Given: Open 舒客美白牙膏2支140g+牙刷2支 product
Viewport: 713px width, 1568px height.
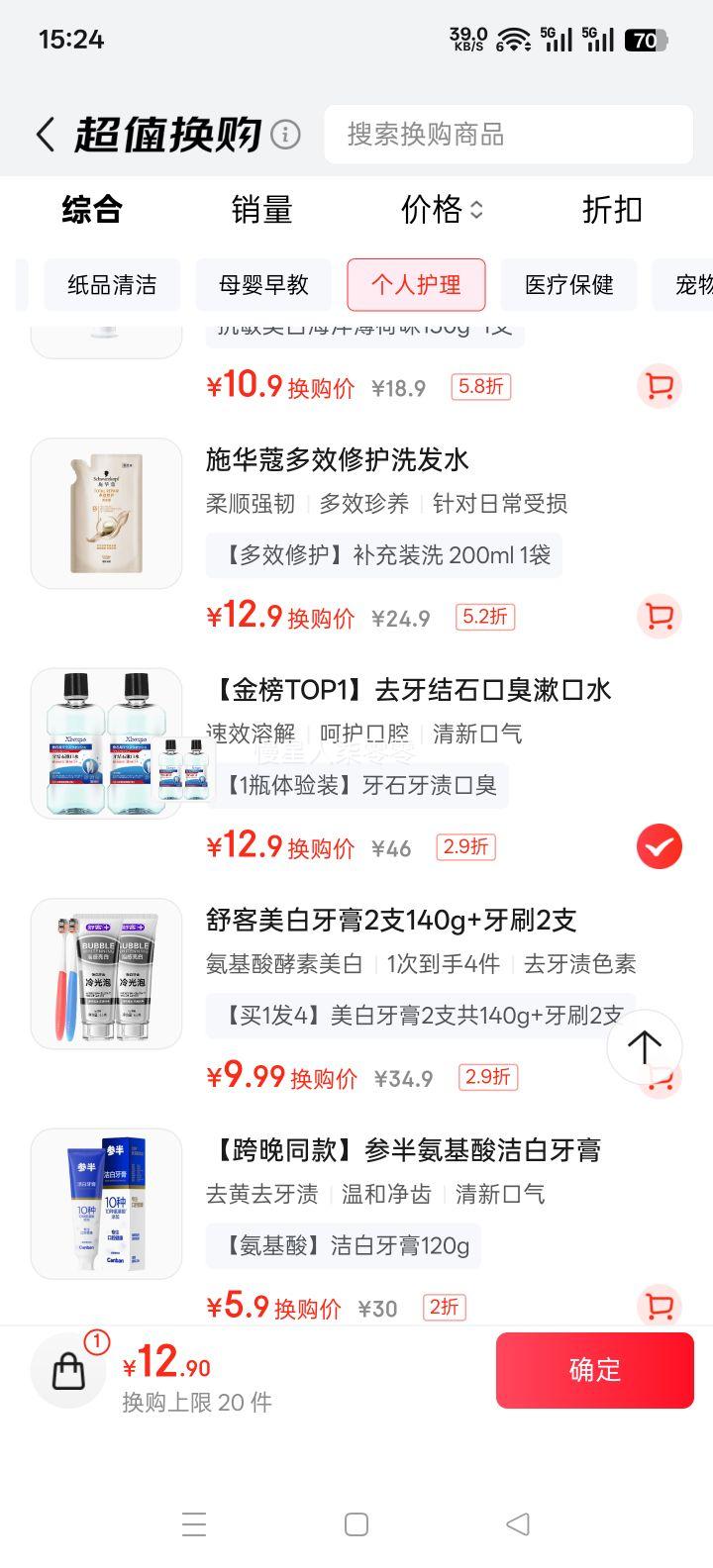Looking at the screenshot, I should pos(390,921).
